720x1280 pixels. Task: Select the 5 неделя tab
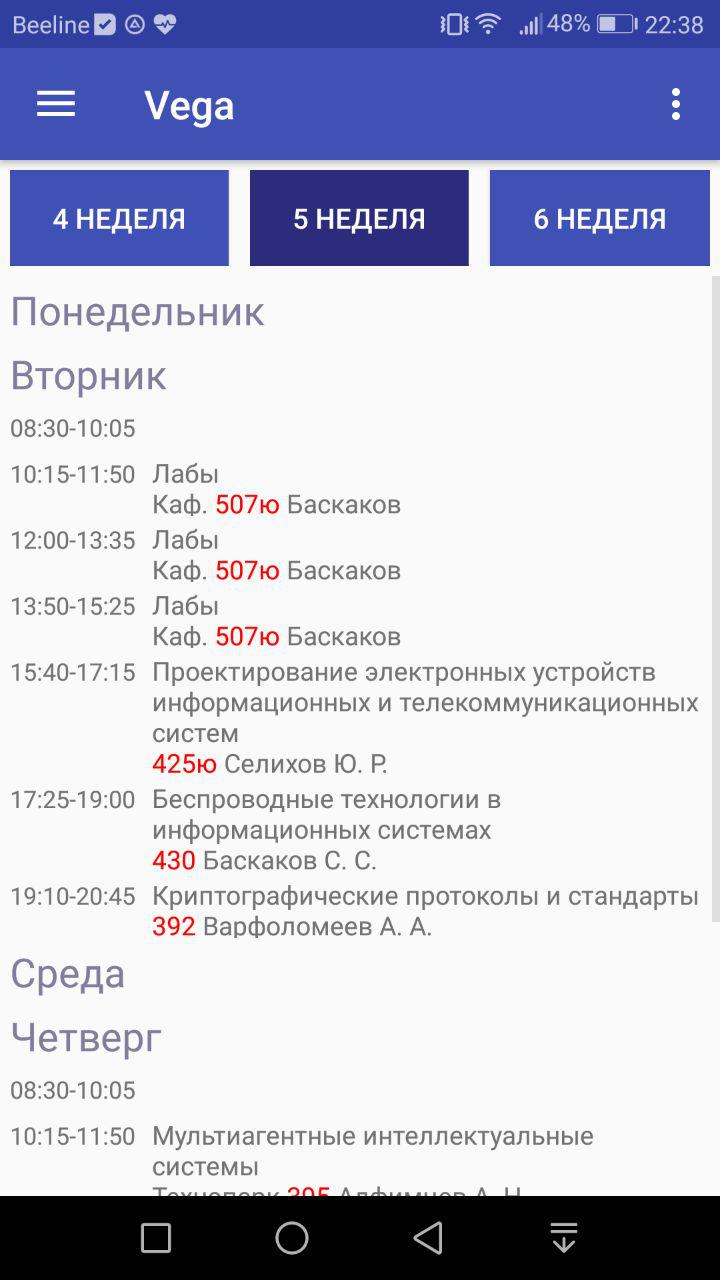[x=359, y=218]
